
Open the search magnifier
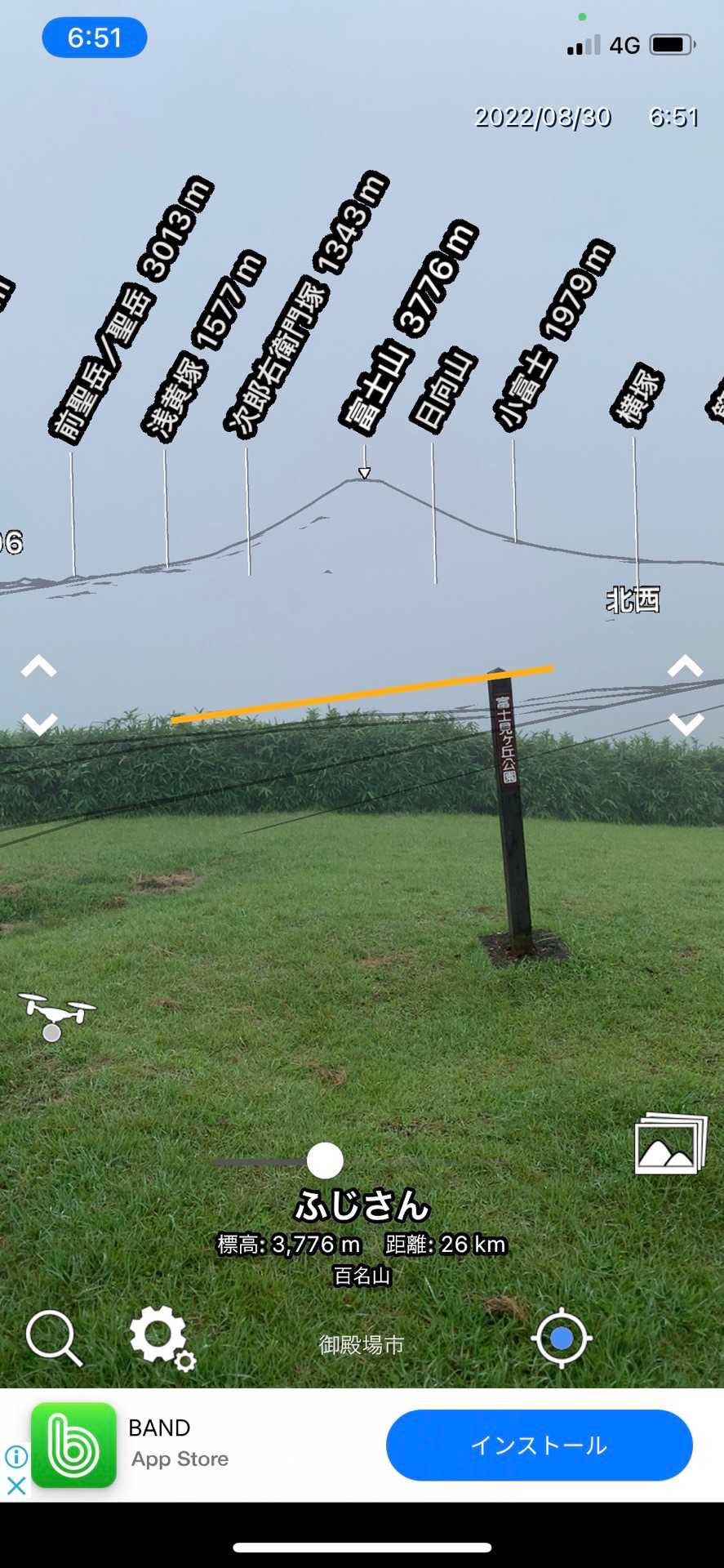[54, 1338]
